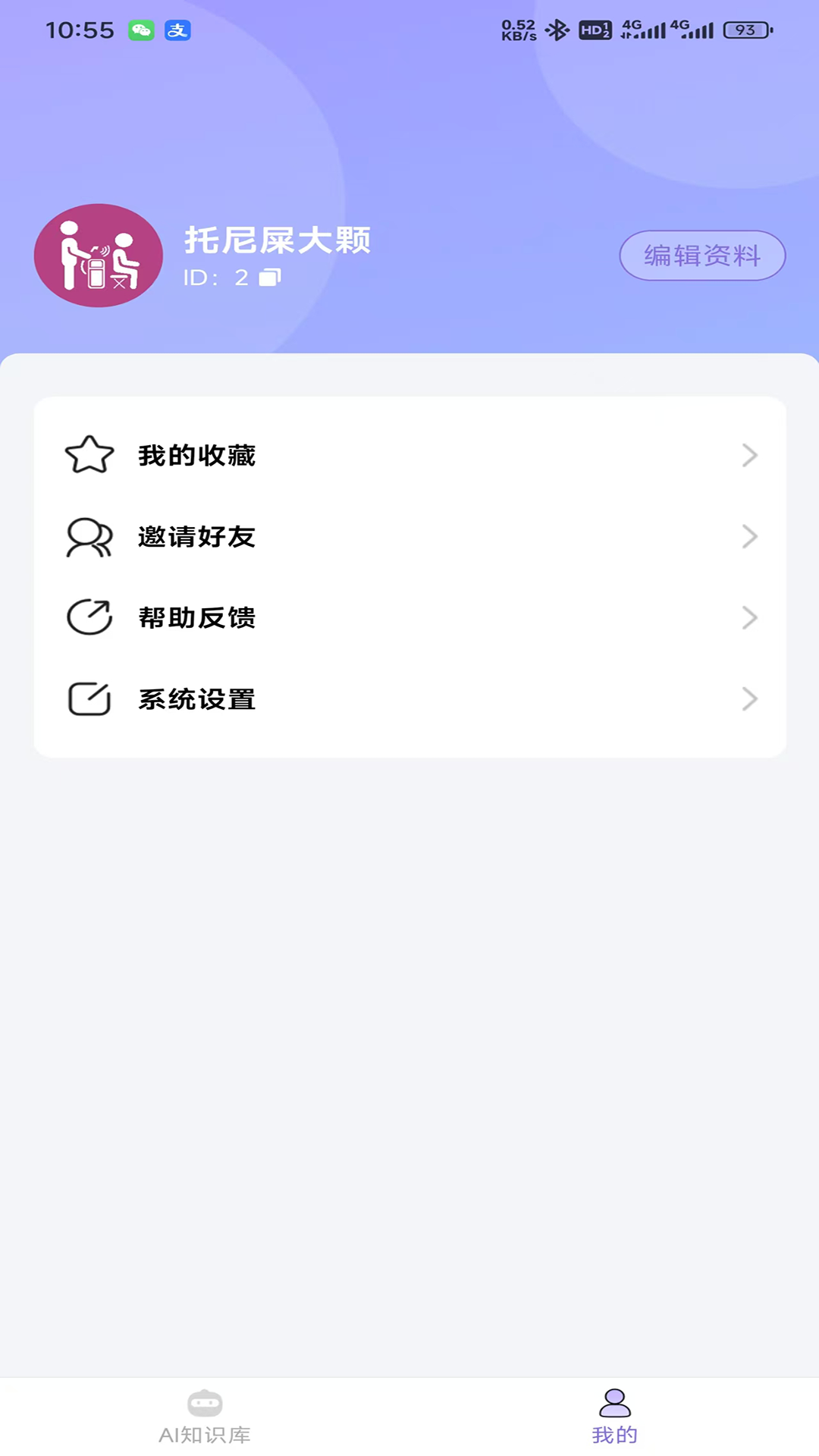Click the star icon beside 我的收藏

pyautogui.click(x=89, y=455)
